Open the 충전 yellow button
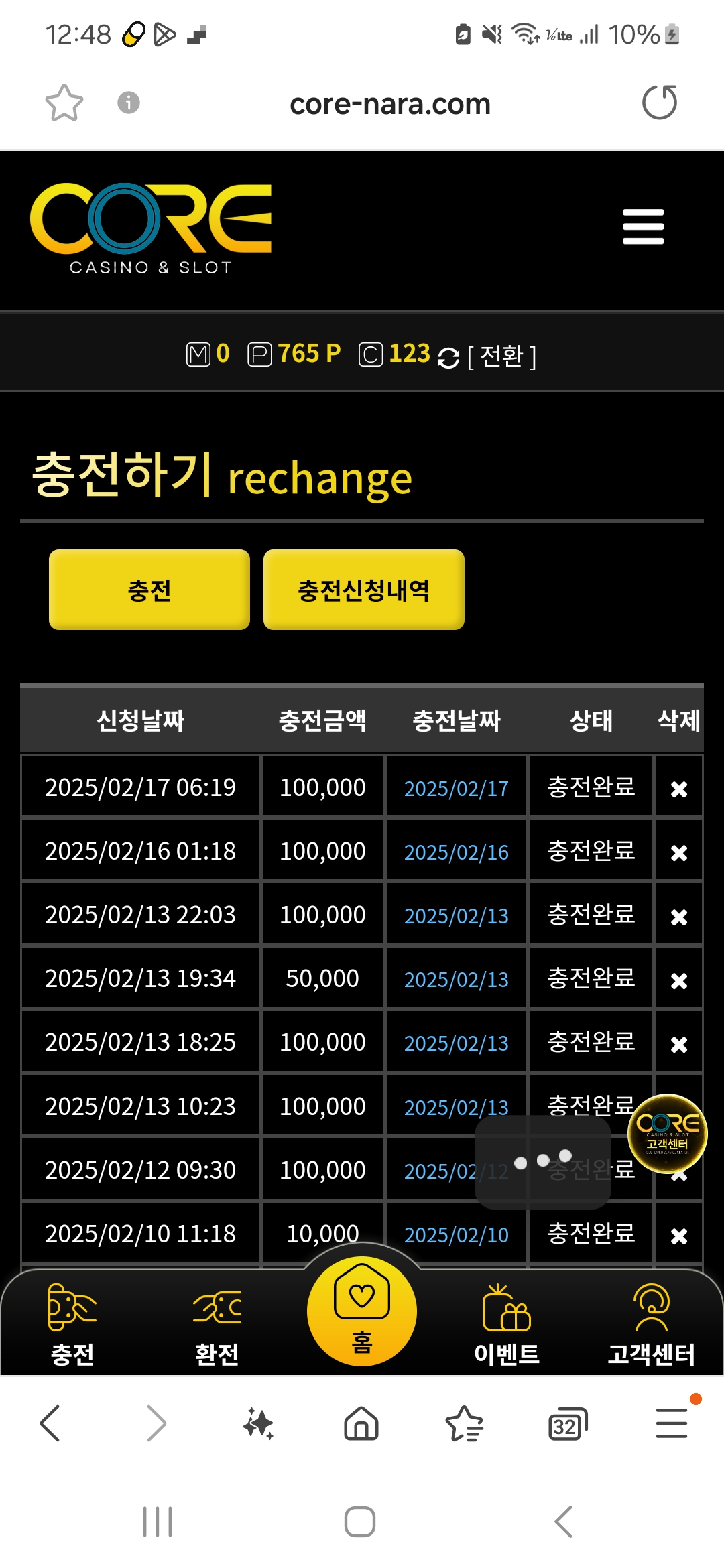724x1568 pixels. coord(149,590)
